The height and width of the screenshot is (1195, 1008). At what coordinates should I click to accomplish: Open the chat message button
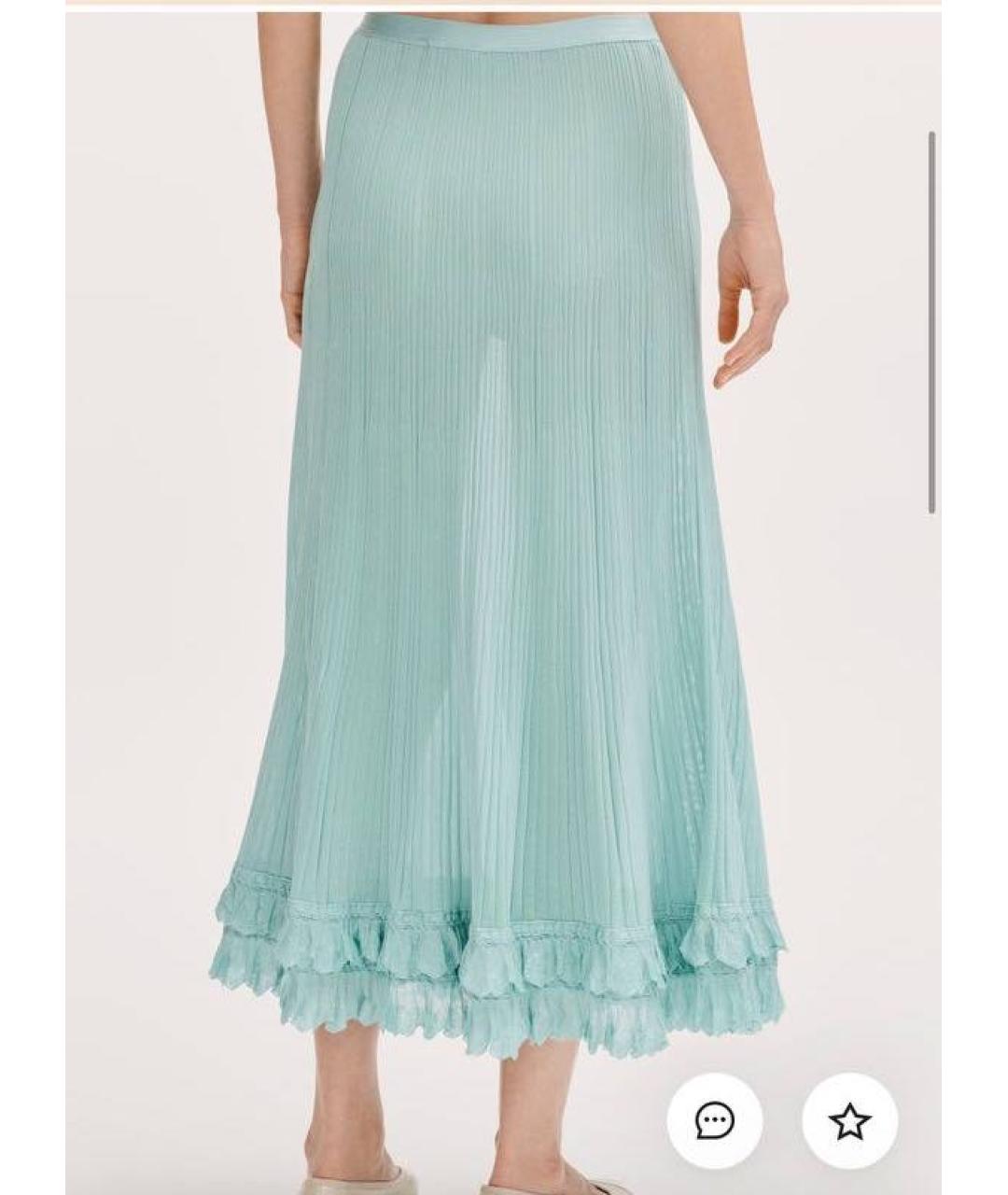click(x=715, y=1120)
